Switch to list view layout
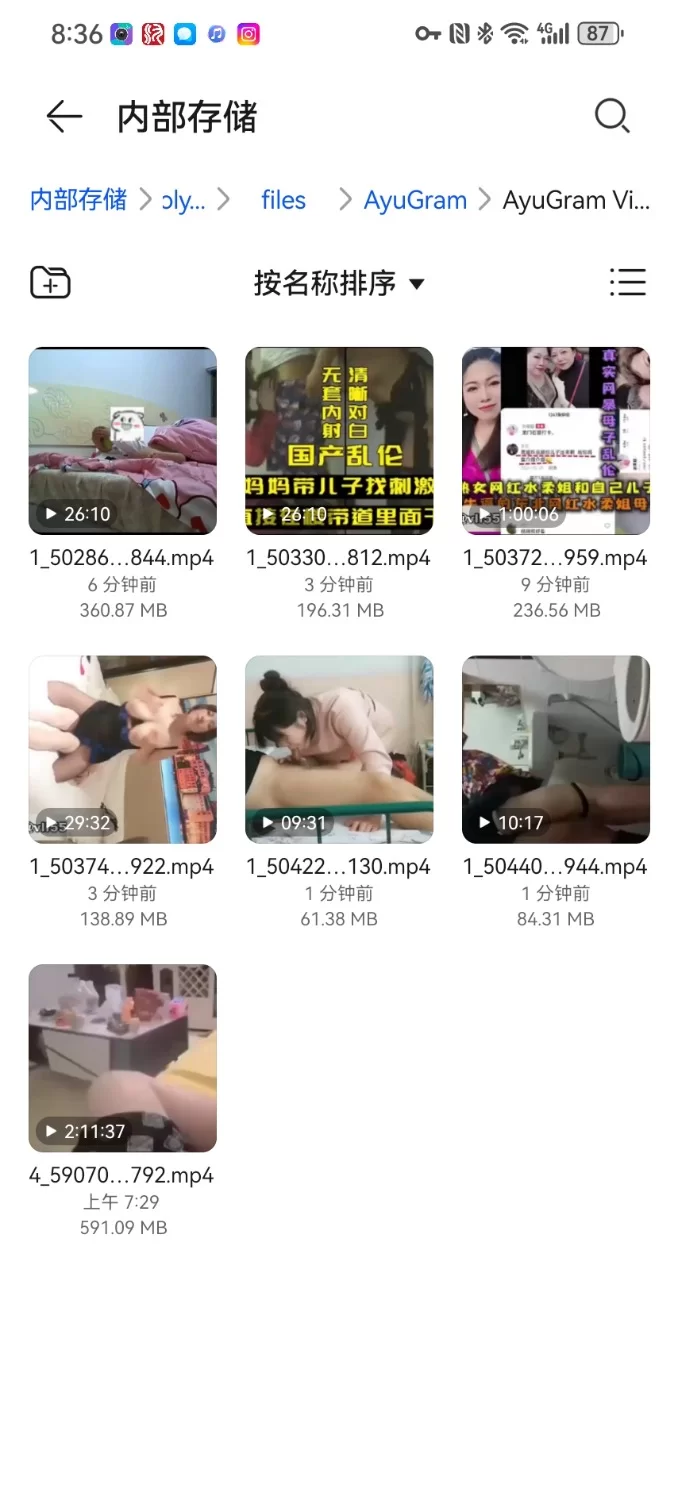This screenshot has height=1500, width=678. click(627, 283)
